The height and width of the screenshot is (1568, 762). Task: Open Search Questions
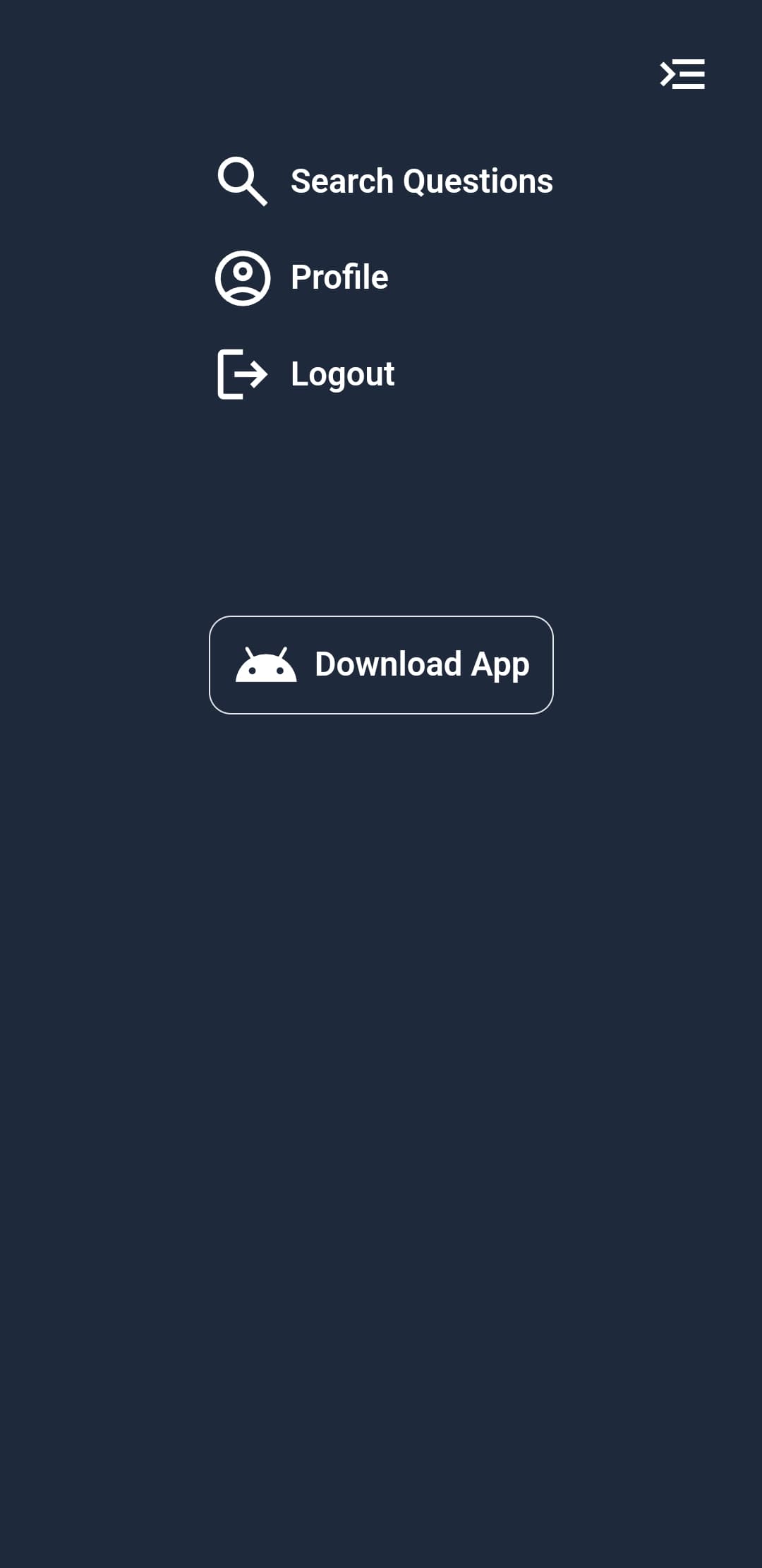(x=385, y=181)
